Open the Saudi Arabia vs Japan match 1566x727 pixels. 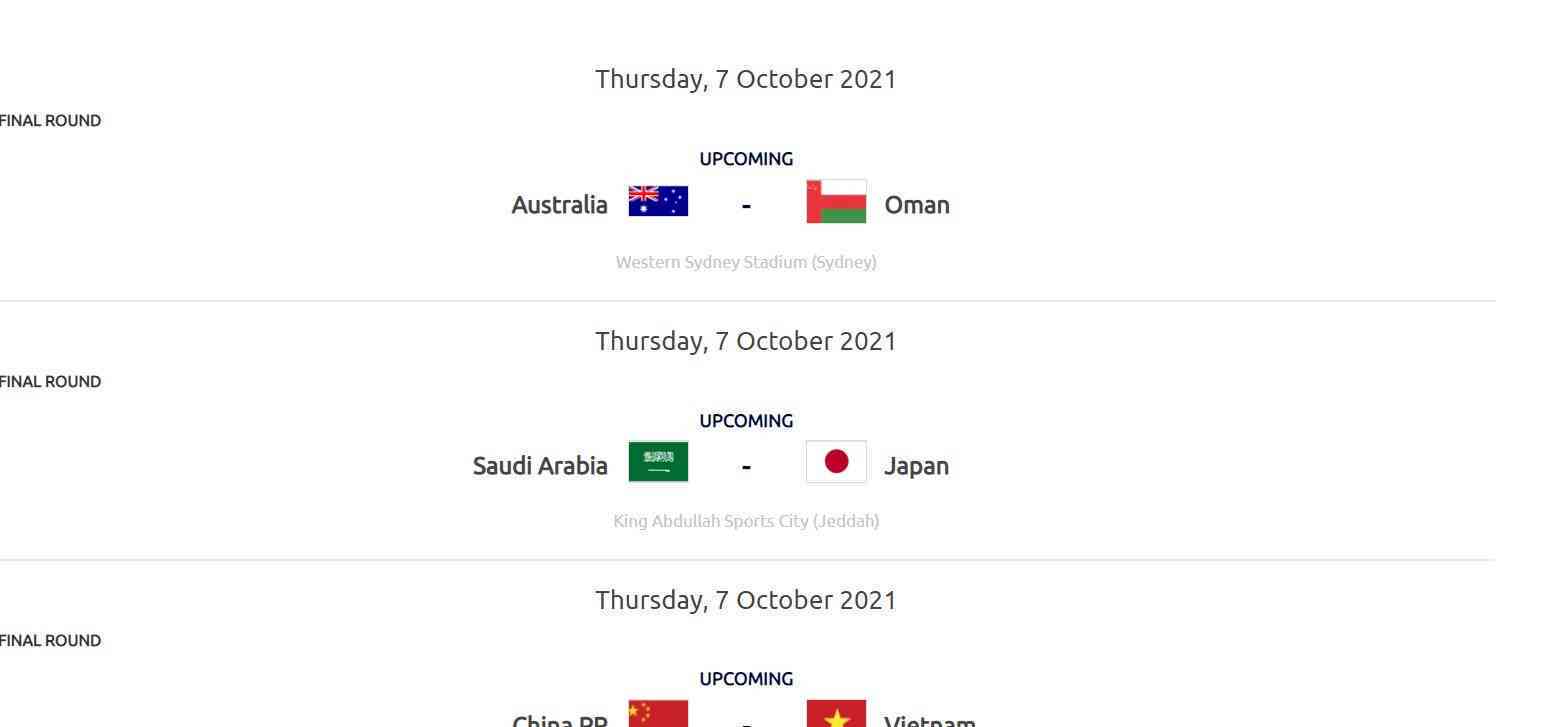[745, 466]
